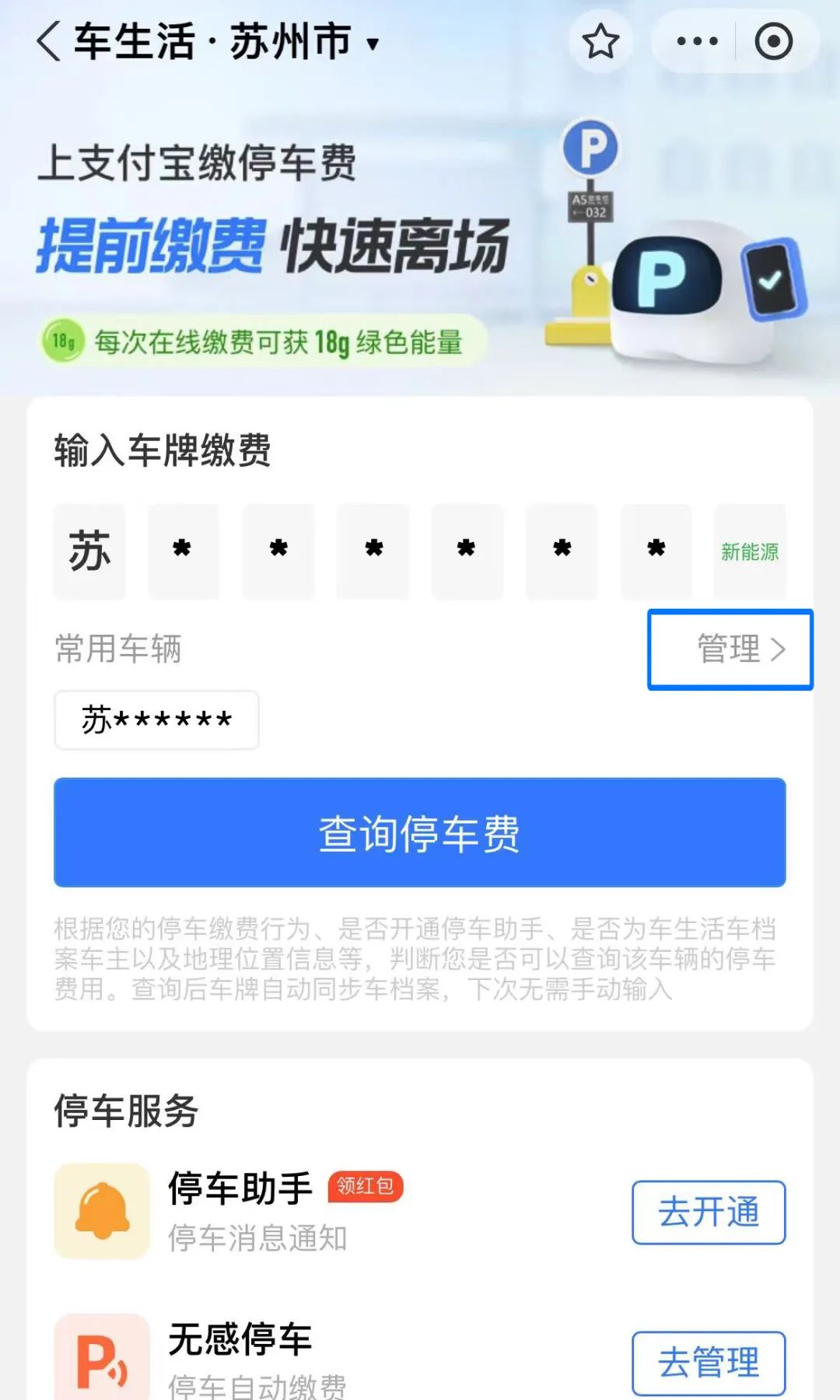Open 管理 for common vehicles
Viewport: 840px width, 1400px height.
click(x=730, y=649)
